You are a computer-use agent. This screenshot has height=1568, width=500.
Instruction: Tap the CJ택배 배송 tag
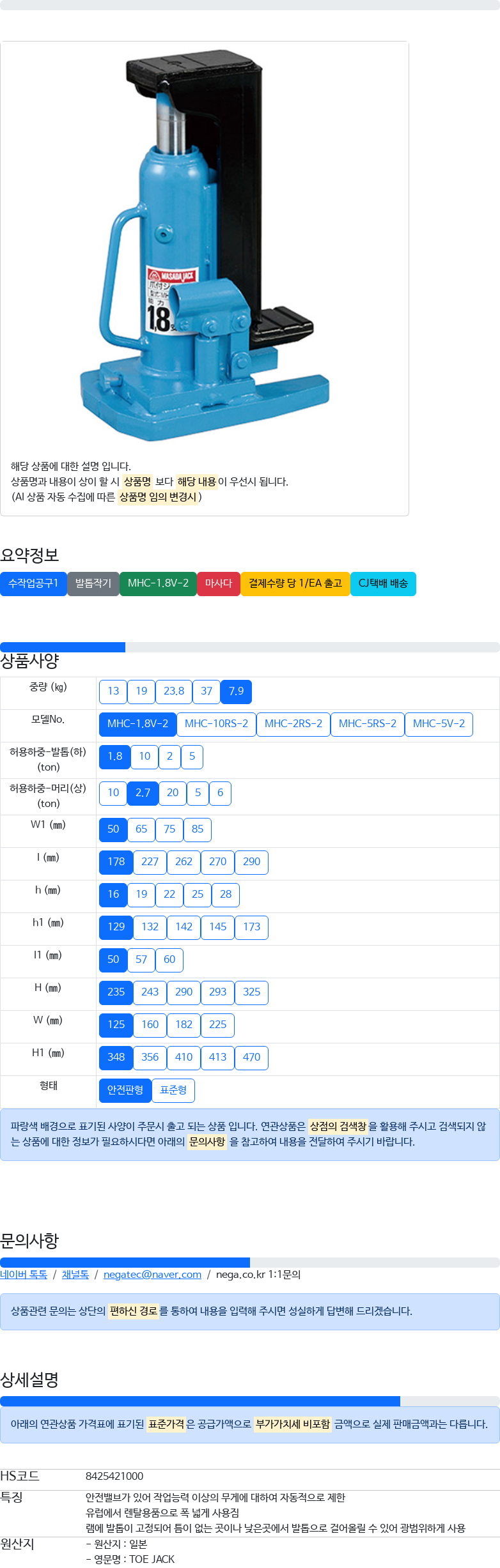pyautogui.click(x=383, y=583)
